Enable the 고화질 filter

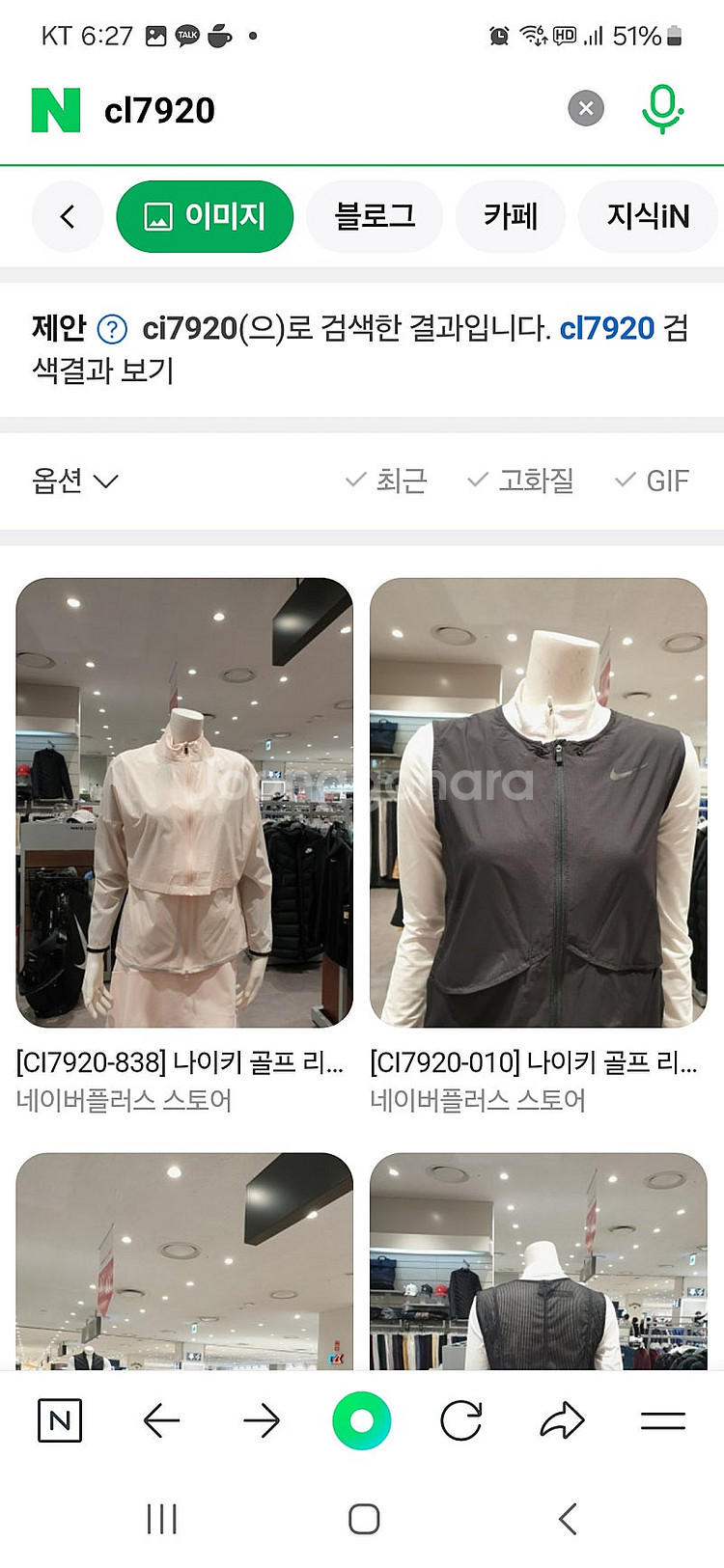520,481
